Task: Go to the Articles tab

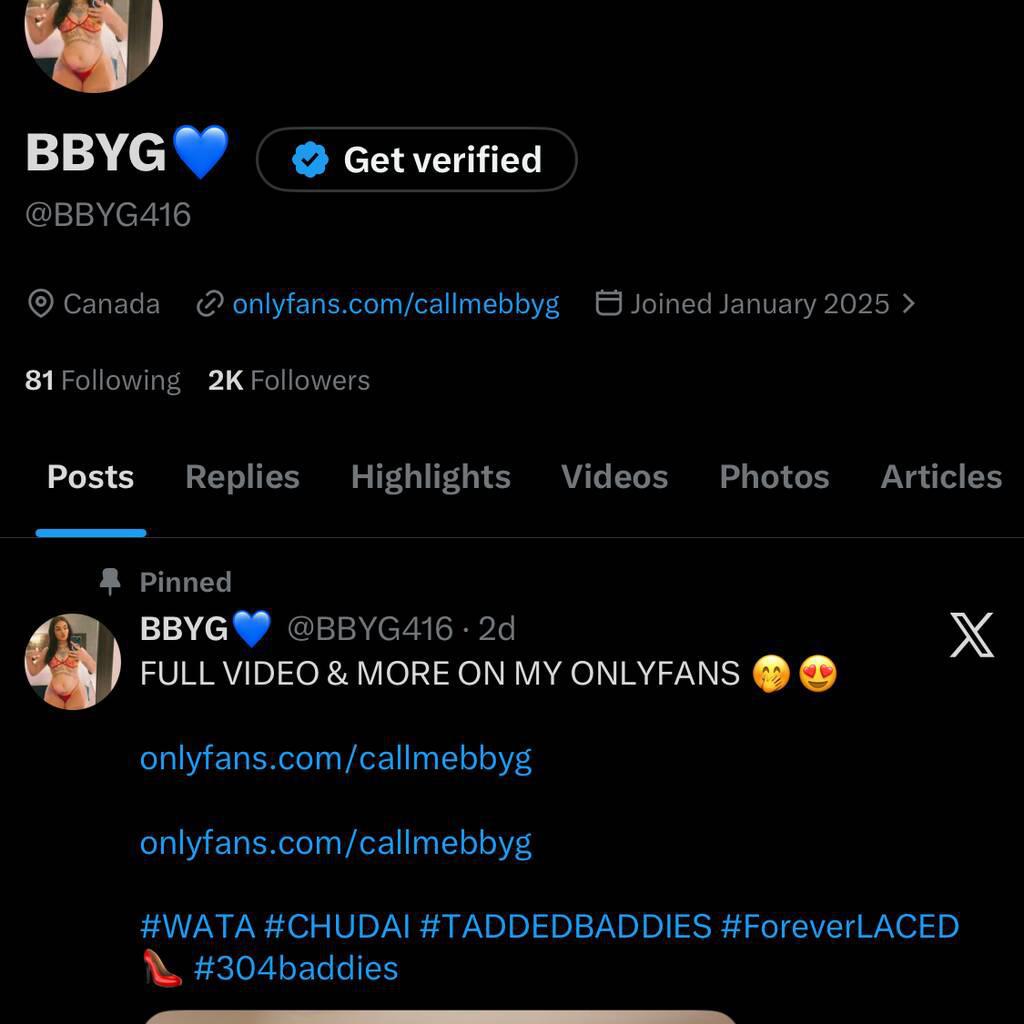Action: (940, 478)
